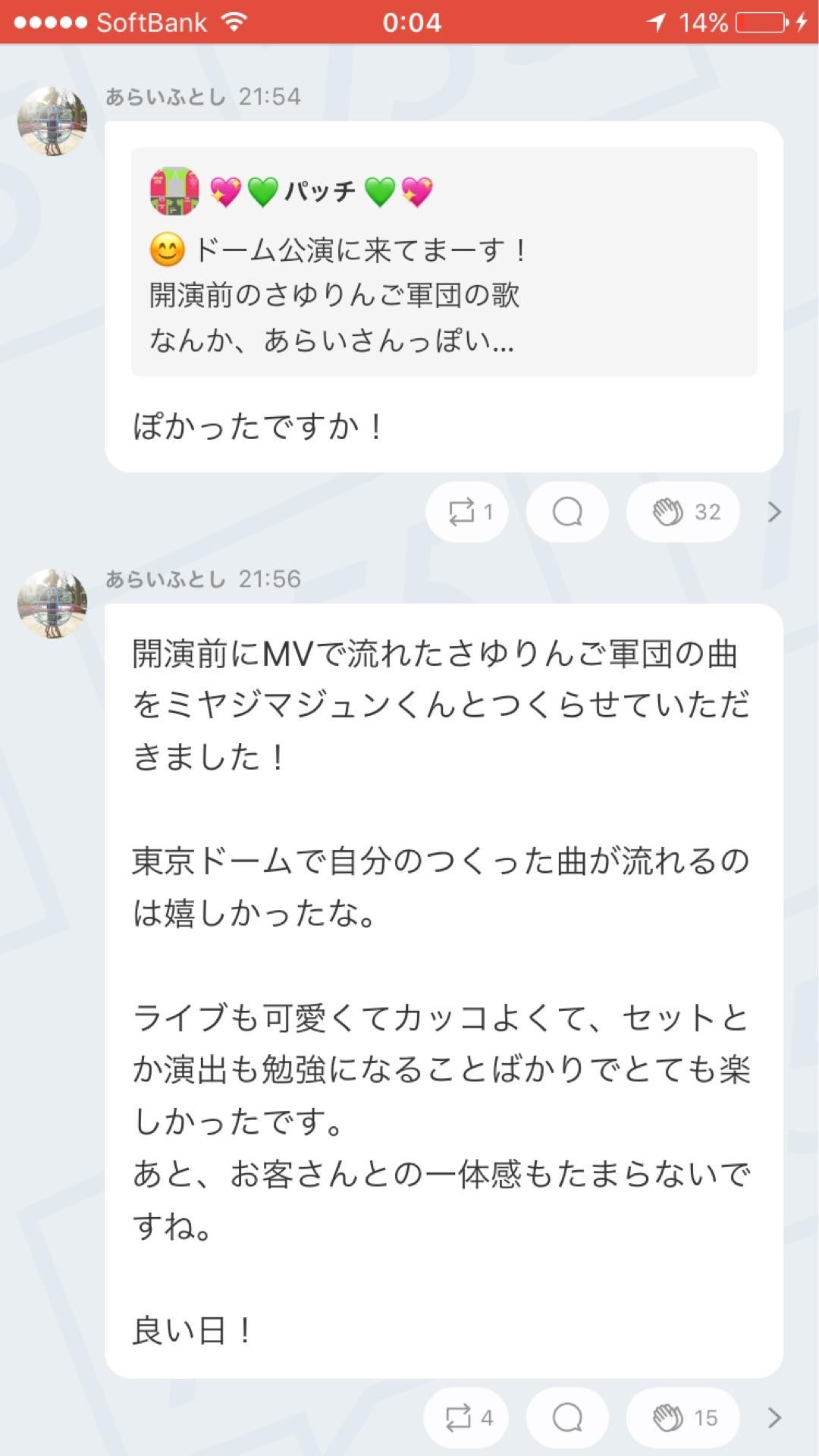Open comments on the first message
Viewport: 819px width, 1456px height.
coord(566,512)
